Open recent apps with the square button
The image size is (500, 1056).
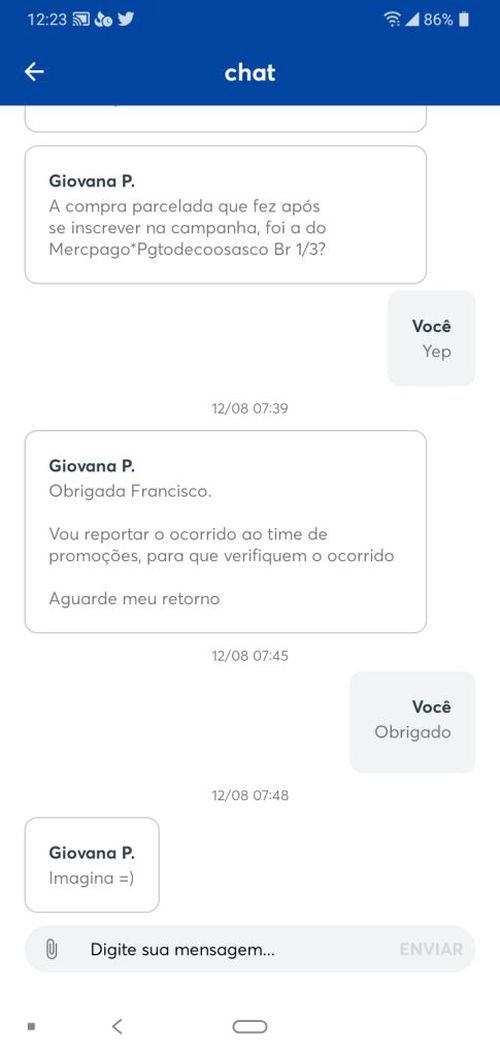click(x=31, y=1026)
